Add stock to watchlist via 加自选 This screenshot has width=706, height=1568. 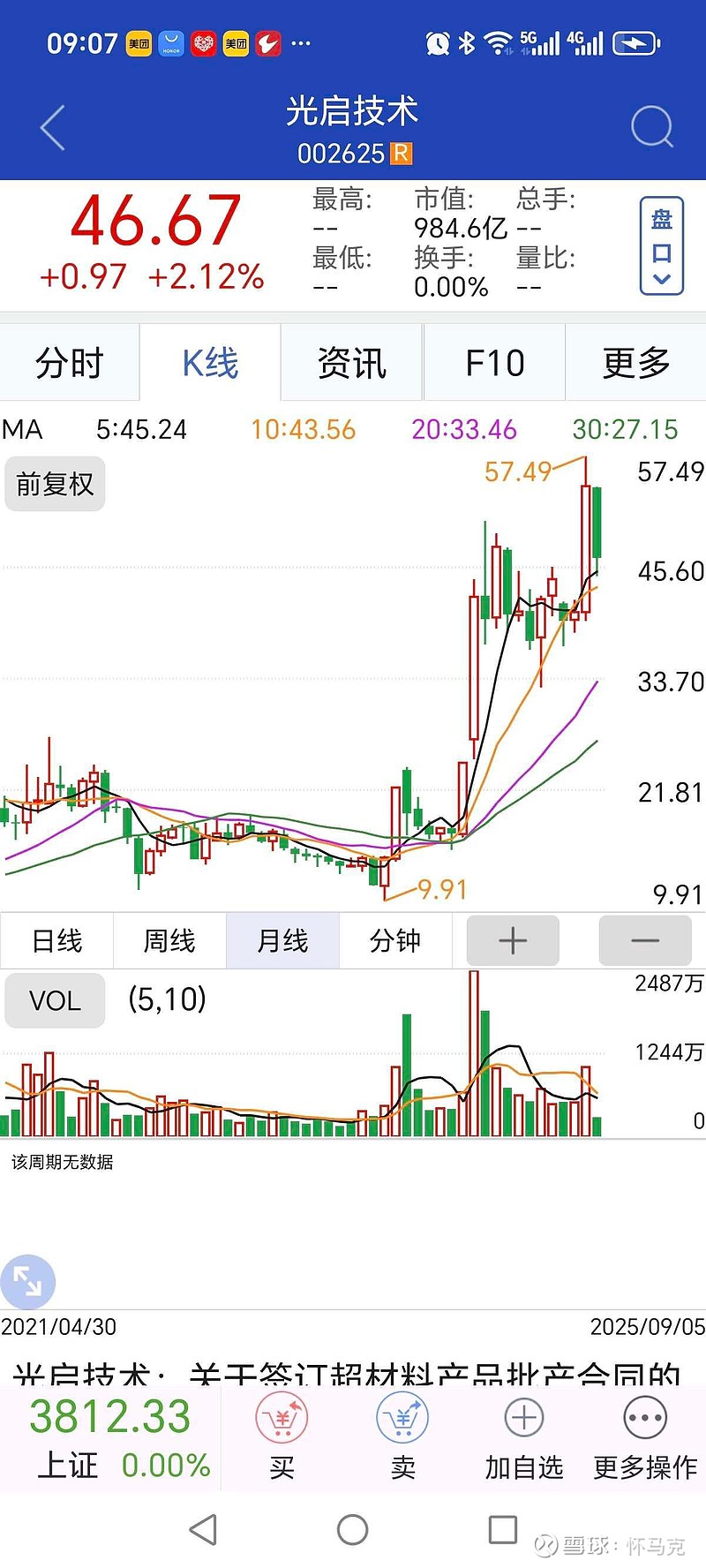[x=524, y=1438]
